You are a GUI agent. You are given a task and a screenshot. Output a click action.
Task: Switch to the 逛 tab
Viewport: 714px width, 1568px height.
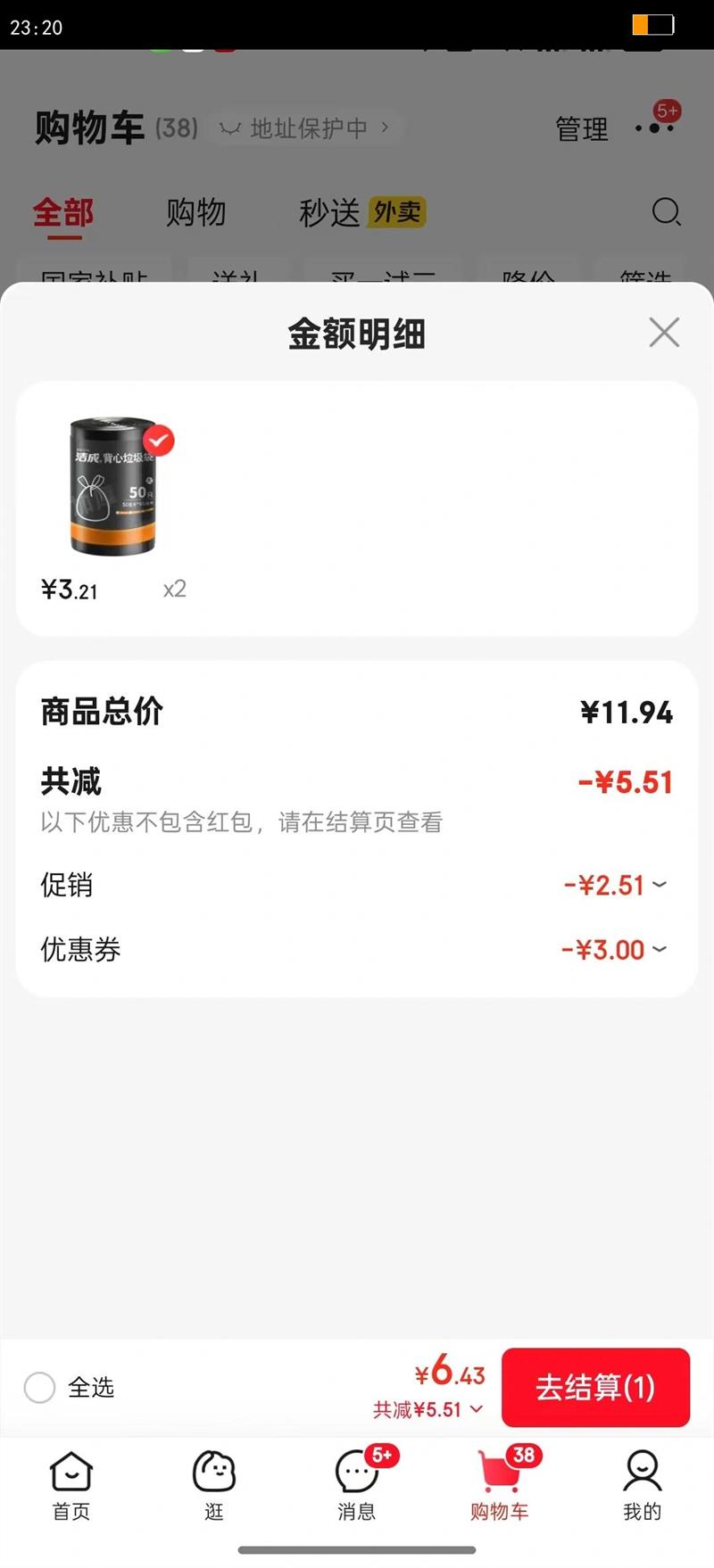click(x=214, y=1485)
